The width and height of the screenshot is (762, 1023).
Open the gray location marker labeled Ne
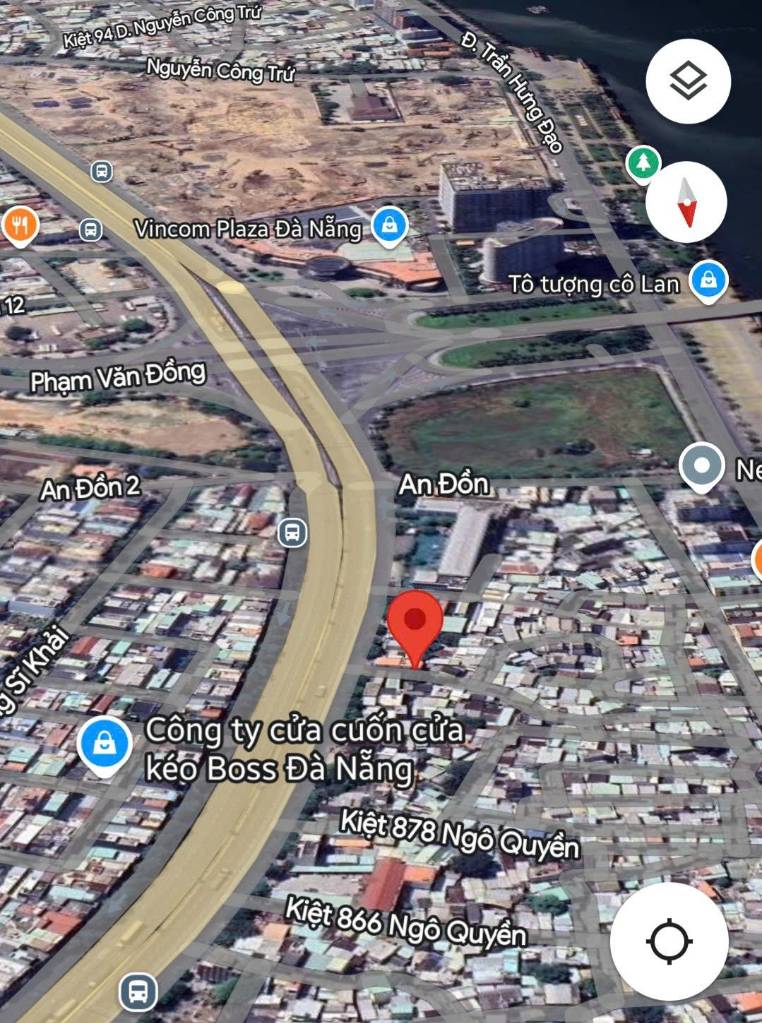[701, 466]
